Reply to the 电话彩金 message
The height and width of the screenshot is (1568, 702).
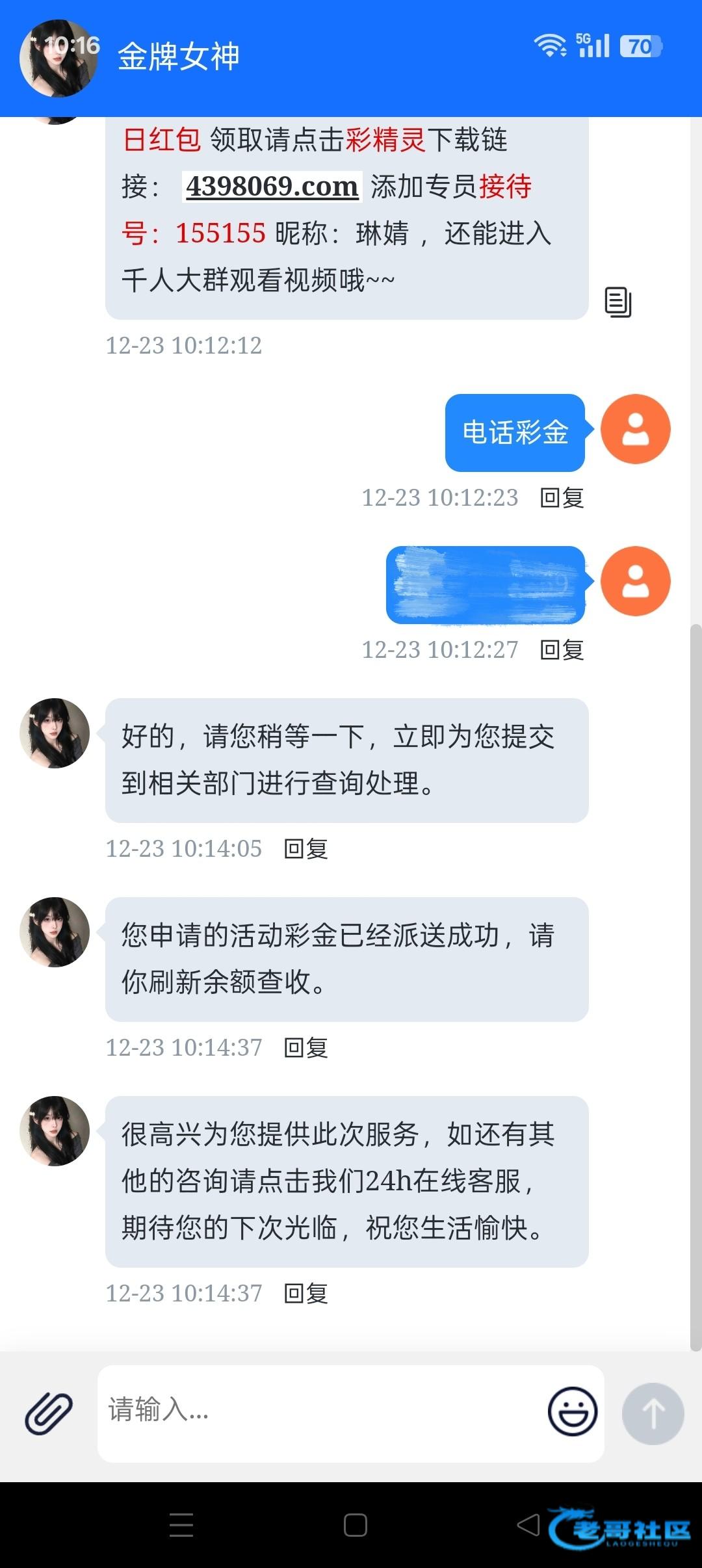click(562, 498)
